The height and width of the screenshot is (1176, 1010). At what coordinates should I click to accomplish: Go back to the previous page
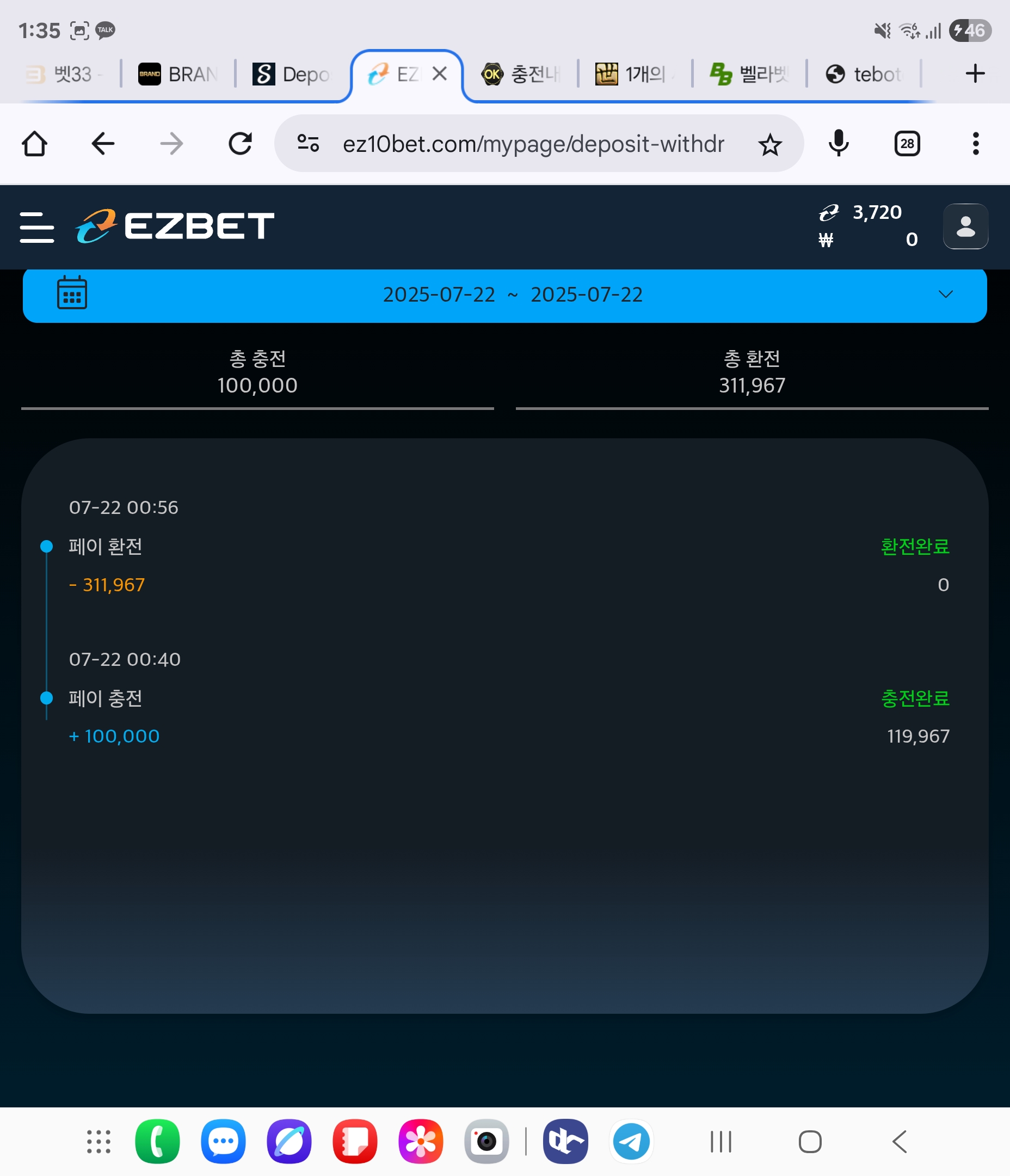pos(103,144)
